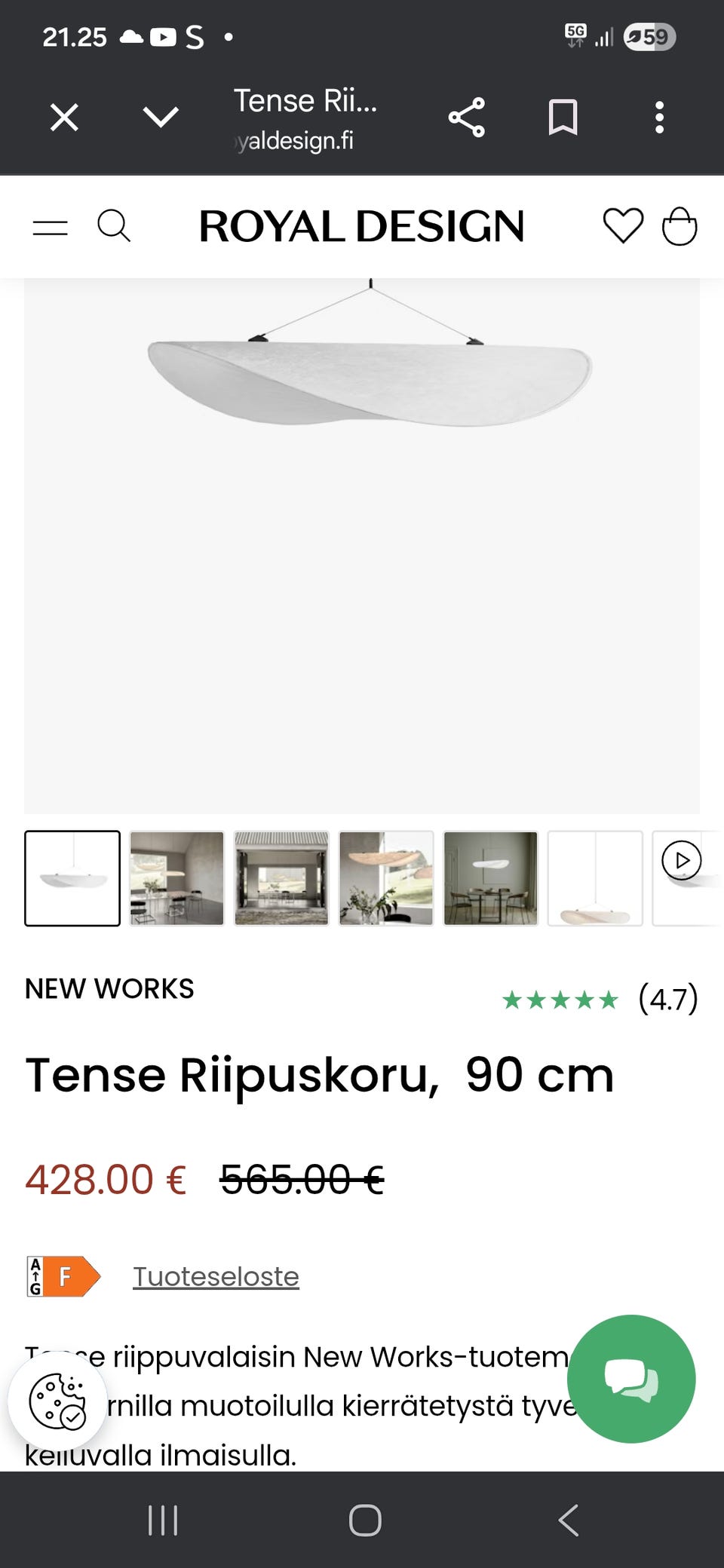The height and width of the screenshot is (1568, 724).
Task: Select the wide window interior thumbnail
Action: pyautogui.click(x=281, y=878)
